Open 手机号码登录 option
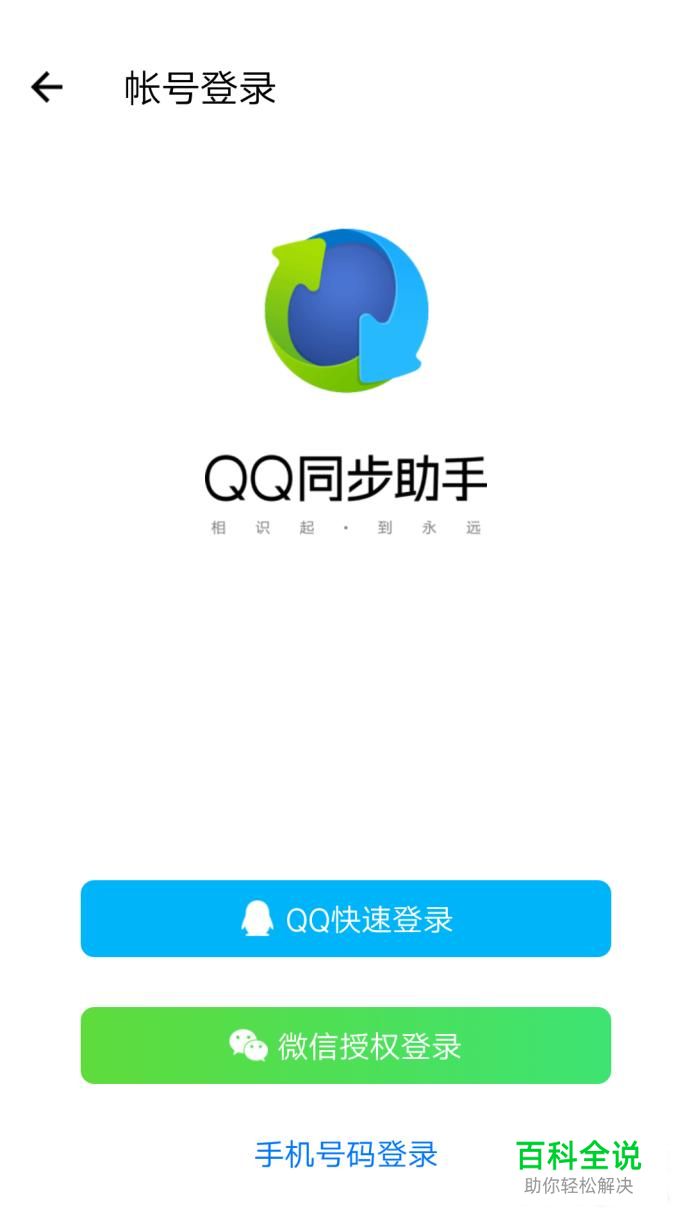 346,1154
